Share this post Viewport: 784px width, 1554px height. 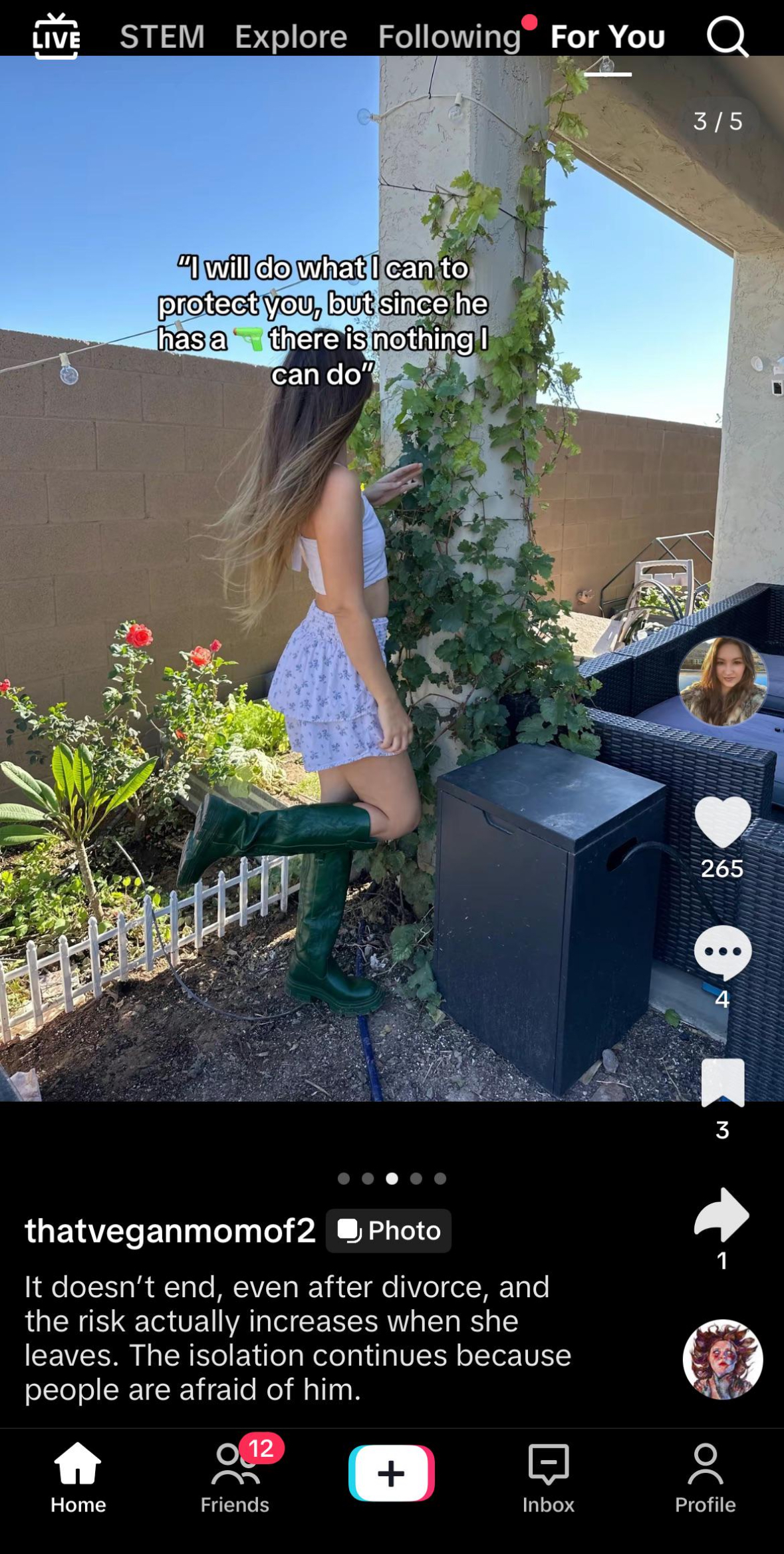pyautogui.click(x=722, y=1214)
